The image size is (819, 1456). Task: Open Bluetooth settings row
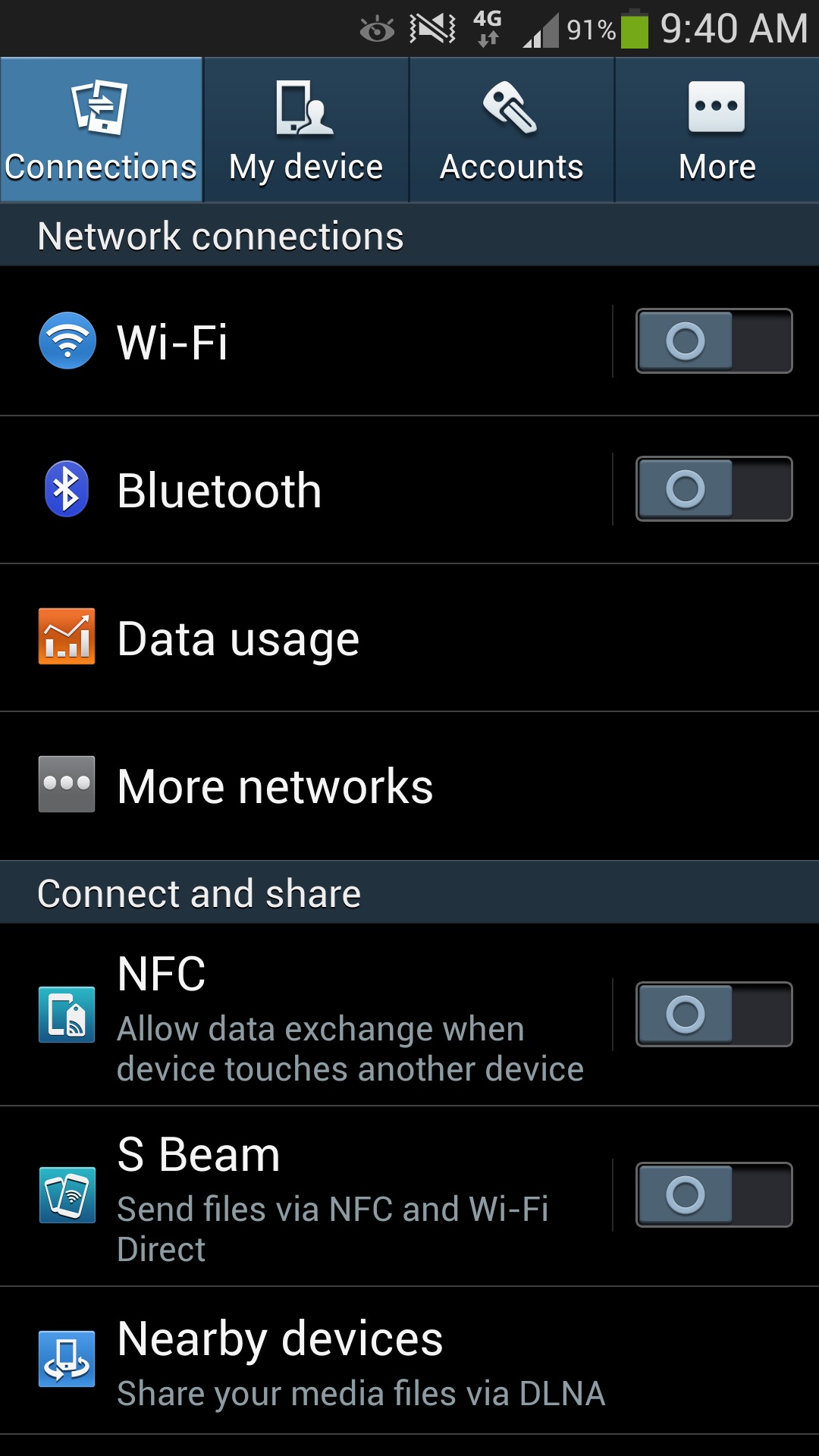point(303,490)
